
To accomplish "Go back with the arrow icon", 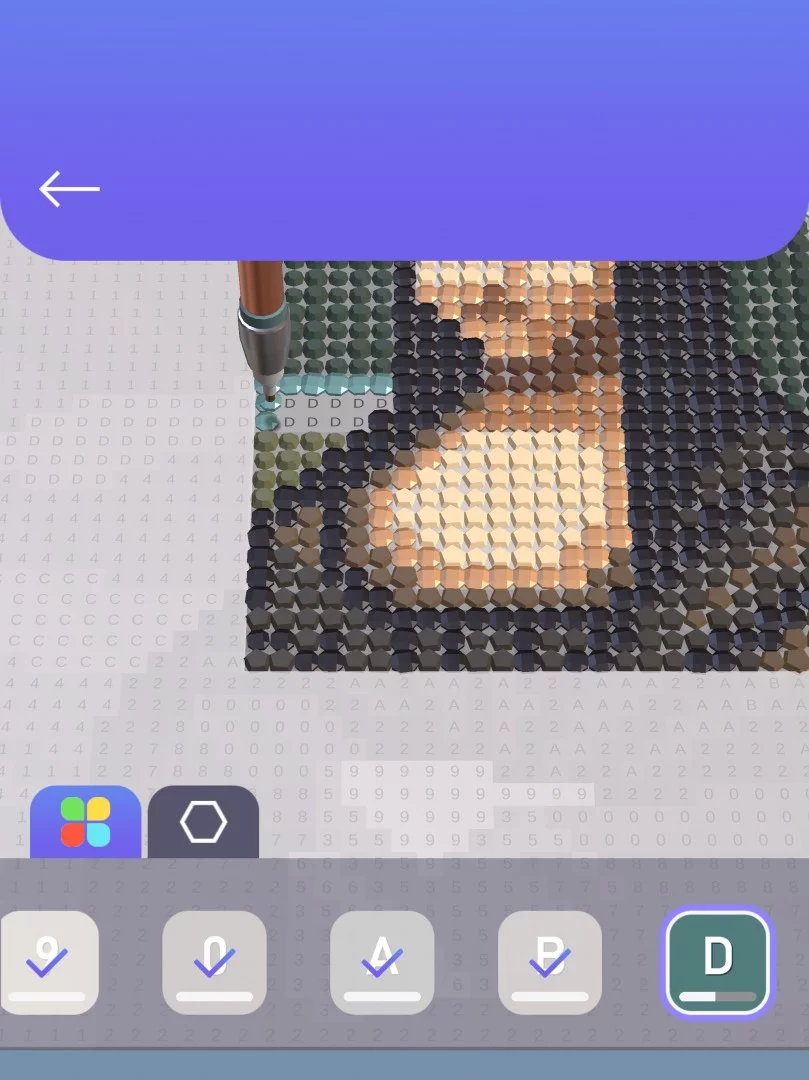I will pos(69,189).
